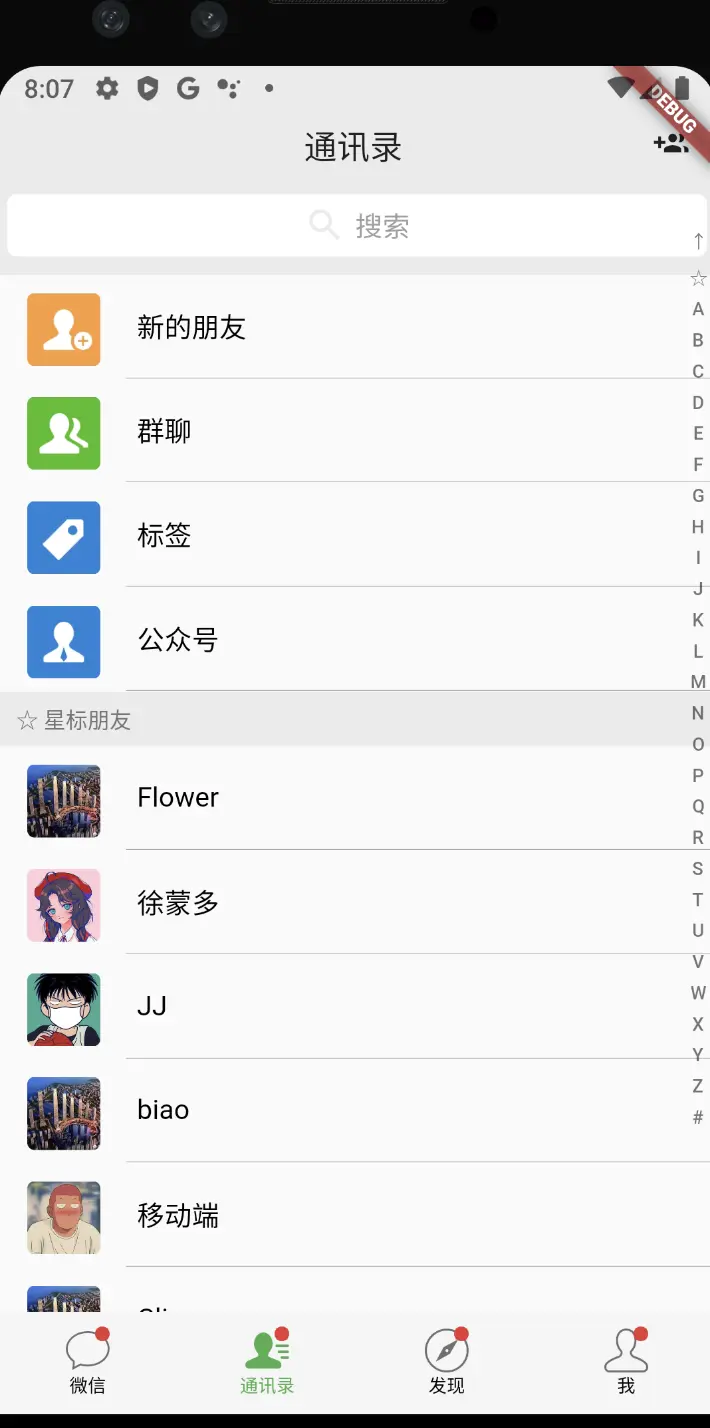710x1428 pixels.
Task: Tap the add friend icon
Action: pyautogui.click(x=671, y=144)
